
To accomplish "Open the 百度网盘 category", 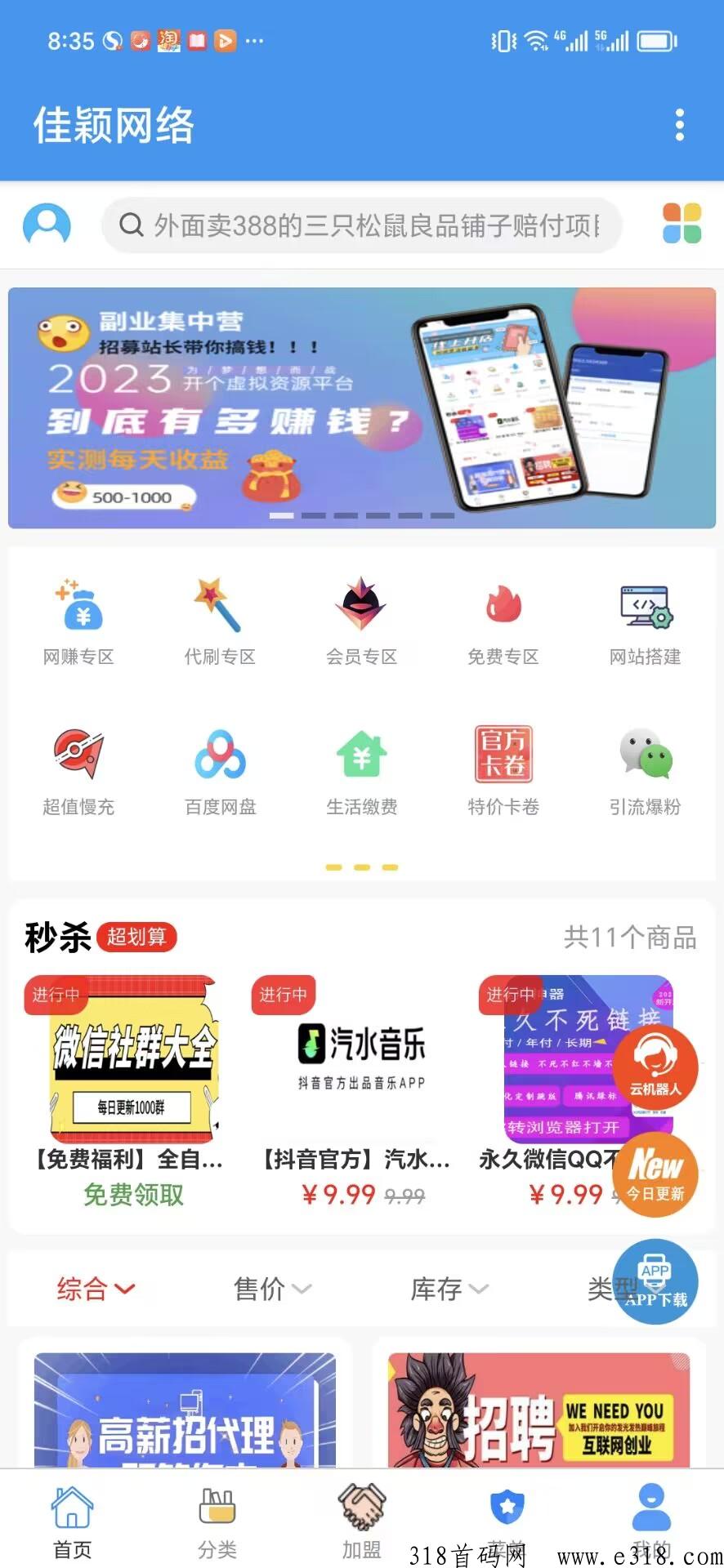I will tap(220, 772).
